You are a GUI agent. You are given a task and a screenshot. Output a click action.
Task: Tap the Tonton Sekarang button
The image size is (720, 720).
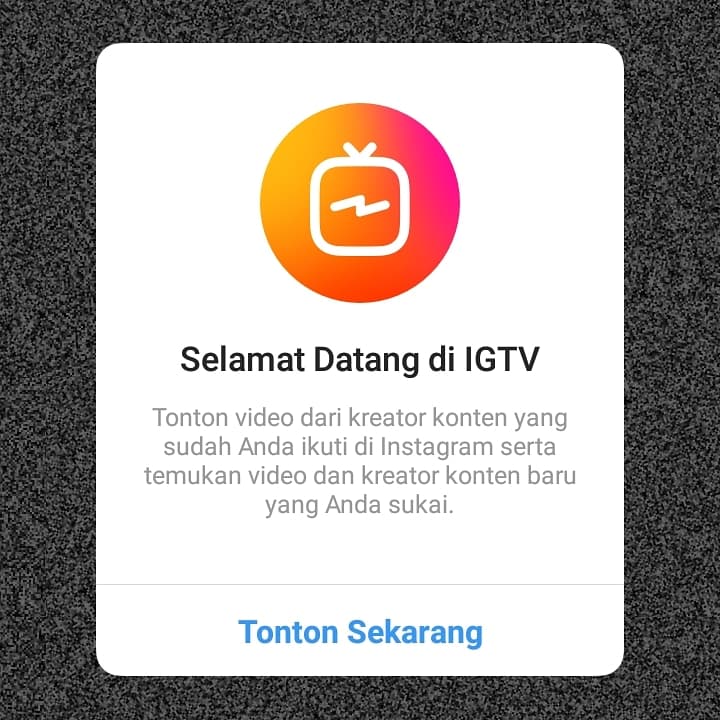360,632
